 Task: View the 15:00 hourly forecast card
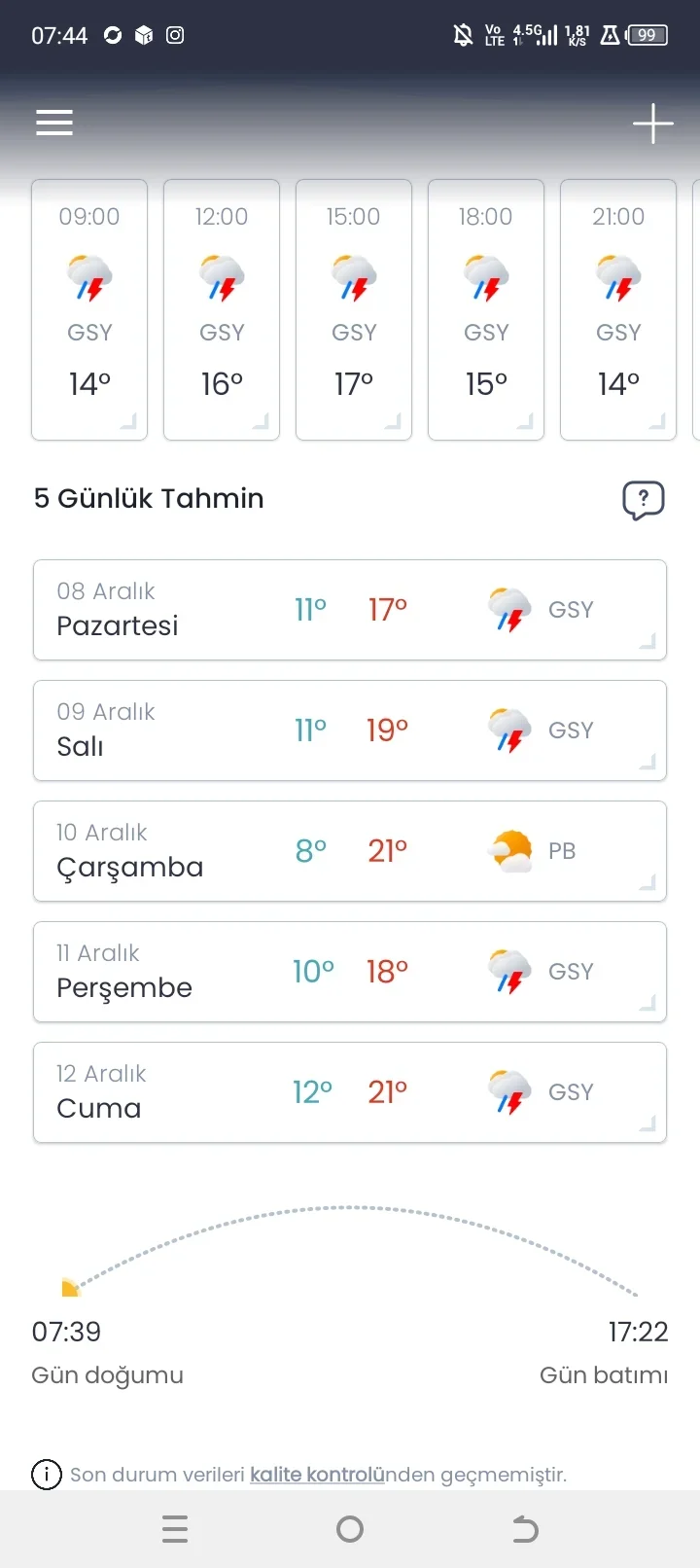coord(354,309)
